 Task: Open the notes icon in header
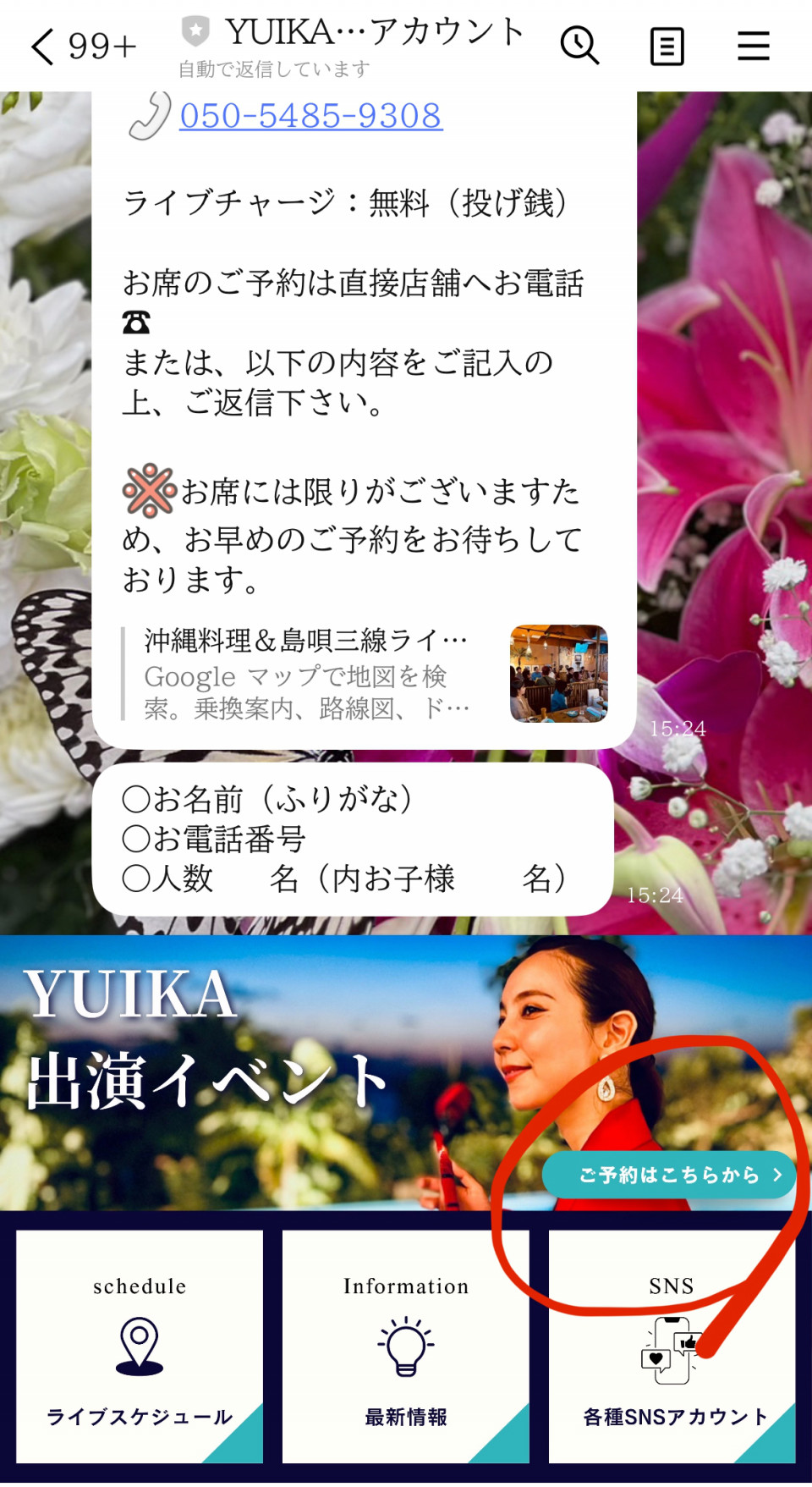point(667,46)
